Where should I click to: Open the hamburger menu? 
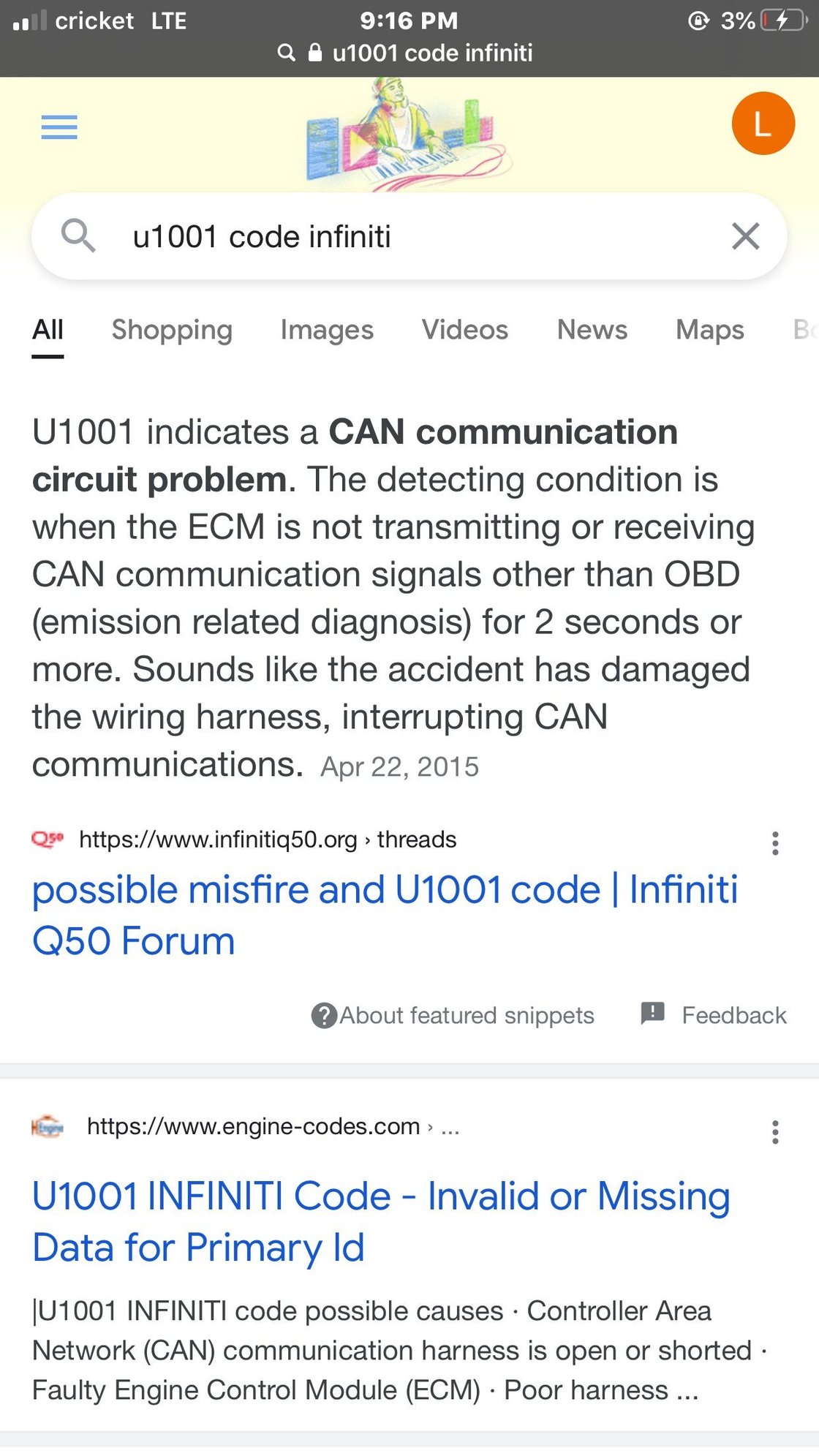[x=59, y=127]
